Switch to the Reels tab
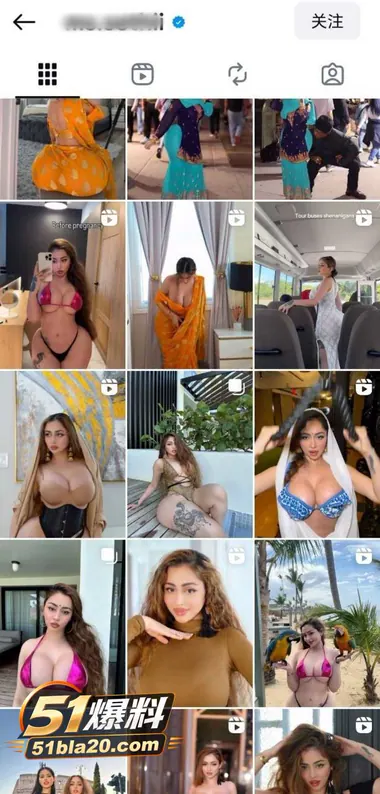 click(142, 74)
